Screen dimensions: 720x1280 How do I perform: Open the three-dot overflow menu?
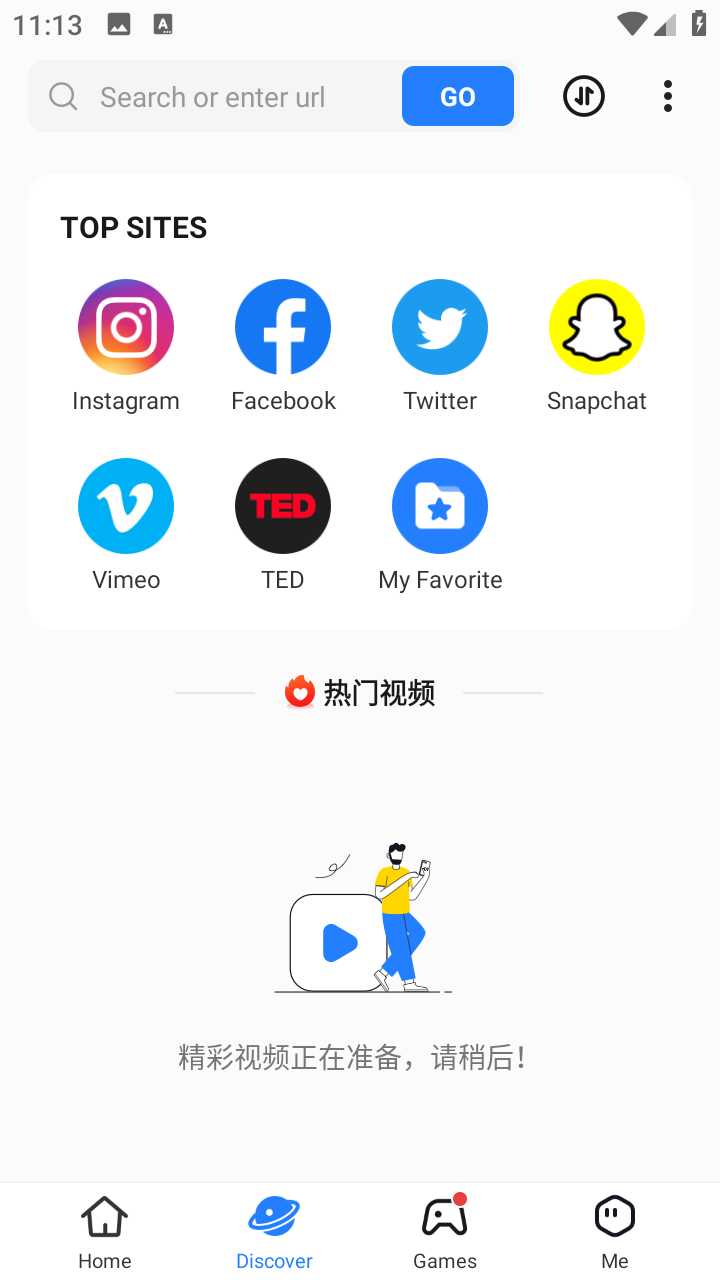tap(667, 96)
